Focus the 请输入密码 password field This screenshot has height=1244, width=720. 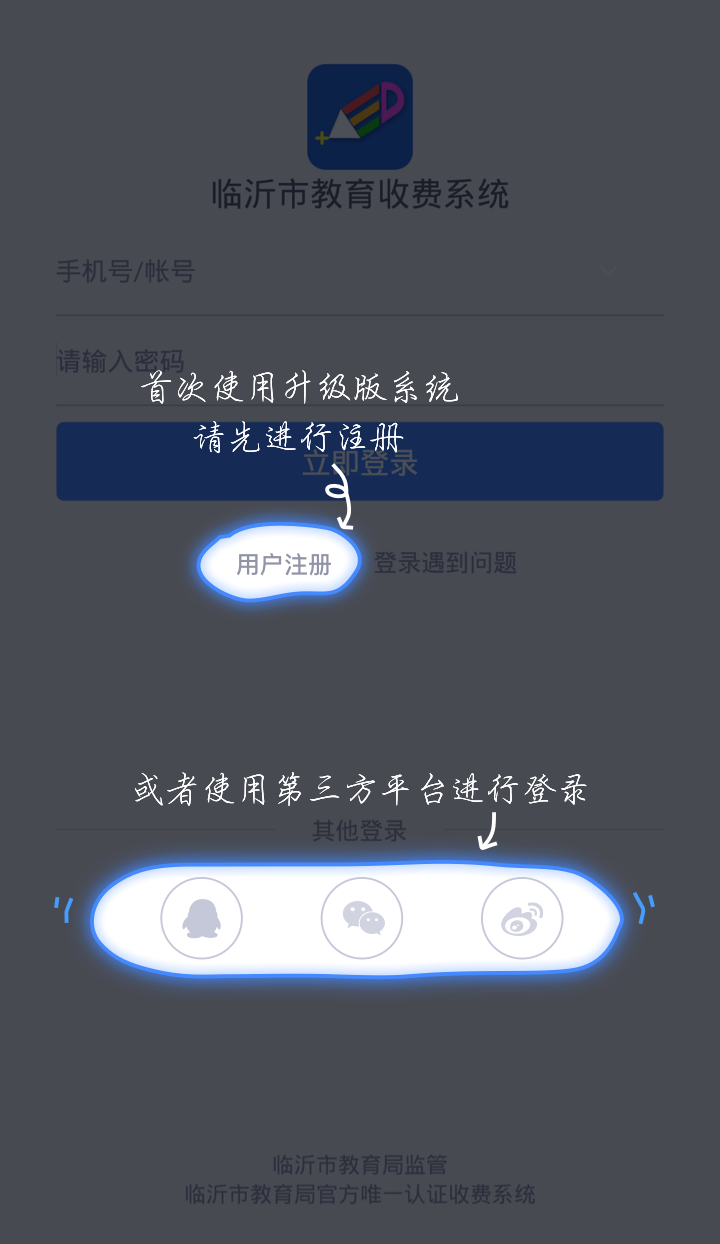pos(360,361)
